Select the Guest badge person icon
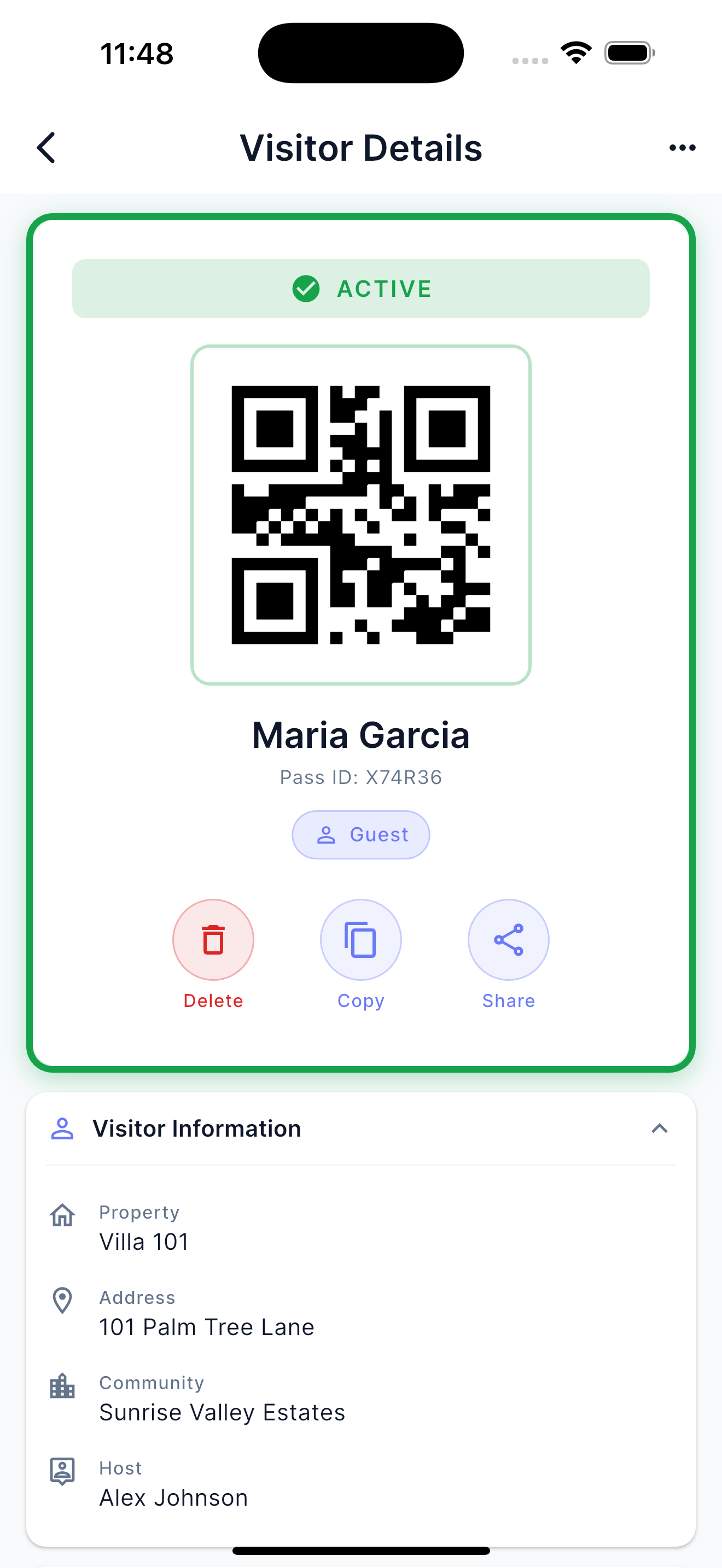The height and width of the screenshot is (1568, 722). pos(327,834)
